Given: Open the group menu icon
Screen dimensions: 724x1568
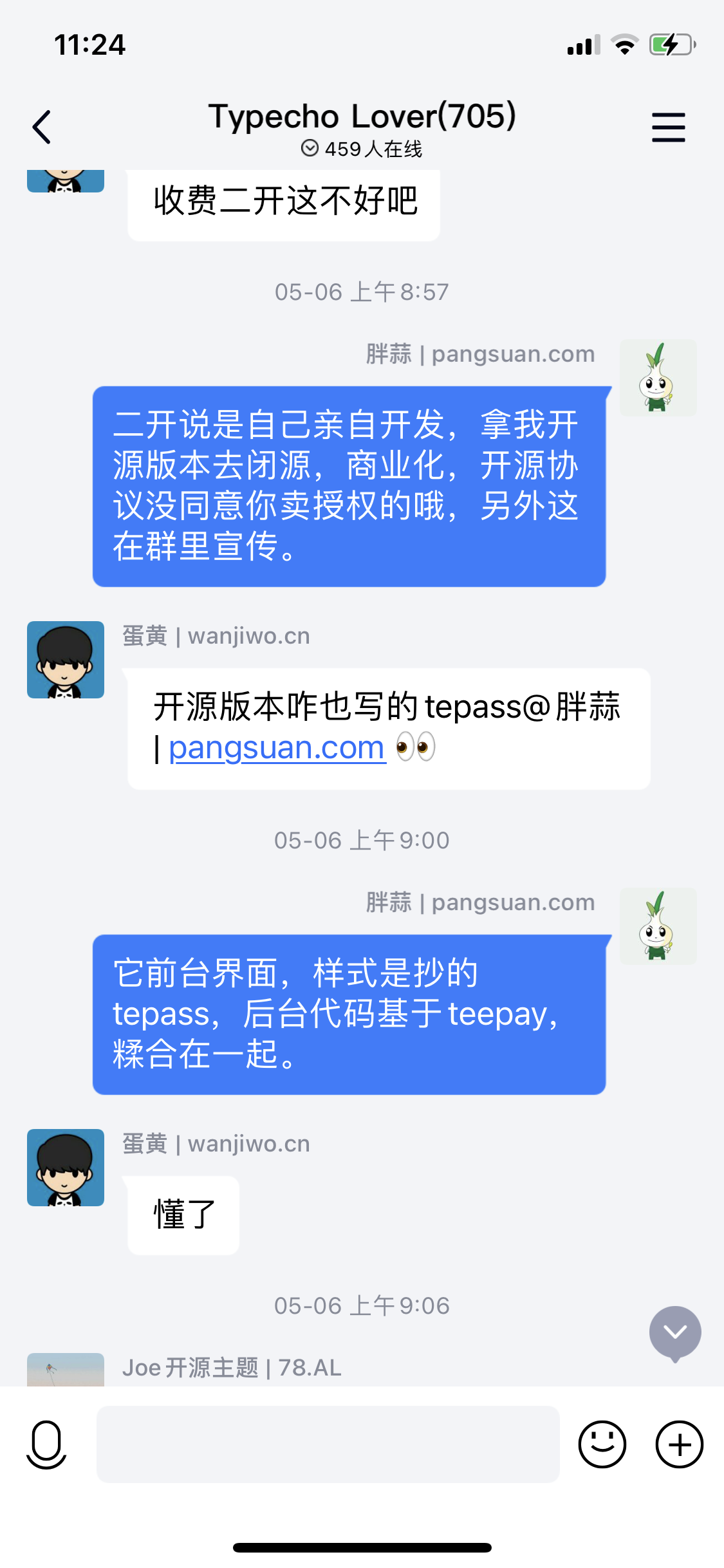Looking at the screenshot, I should [668, 127].
